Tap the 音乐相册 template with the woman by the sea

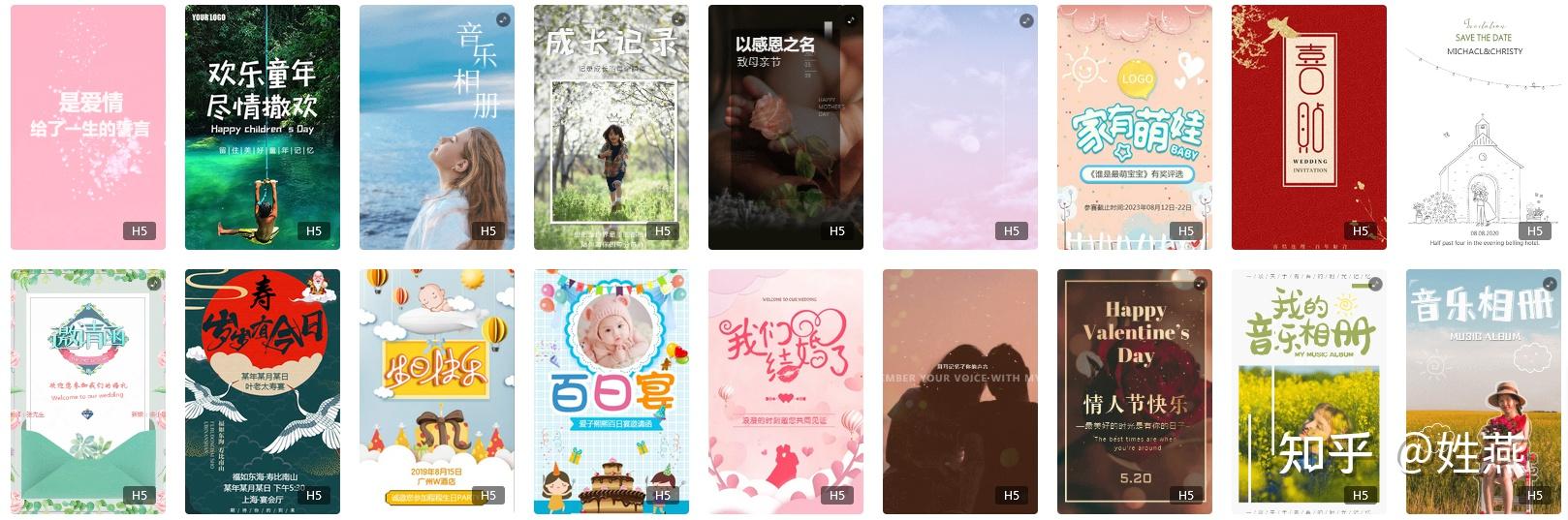pos(436,127)
